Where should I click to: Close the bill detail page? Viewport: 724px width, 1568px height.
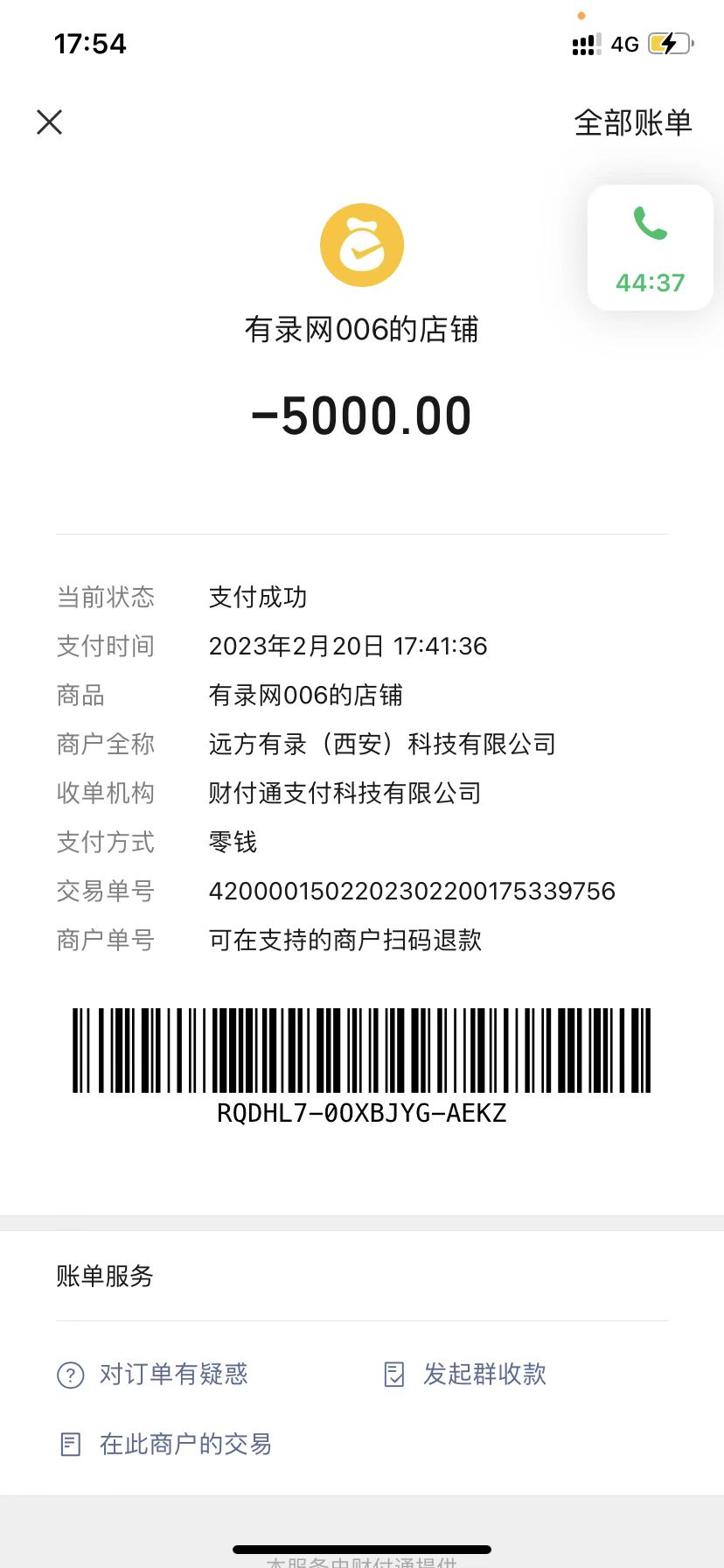tap(50, 122)
